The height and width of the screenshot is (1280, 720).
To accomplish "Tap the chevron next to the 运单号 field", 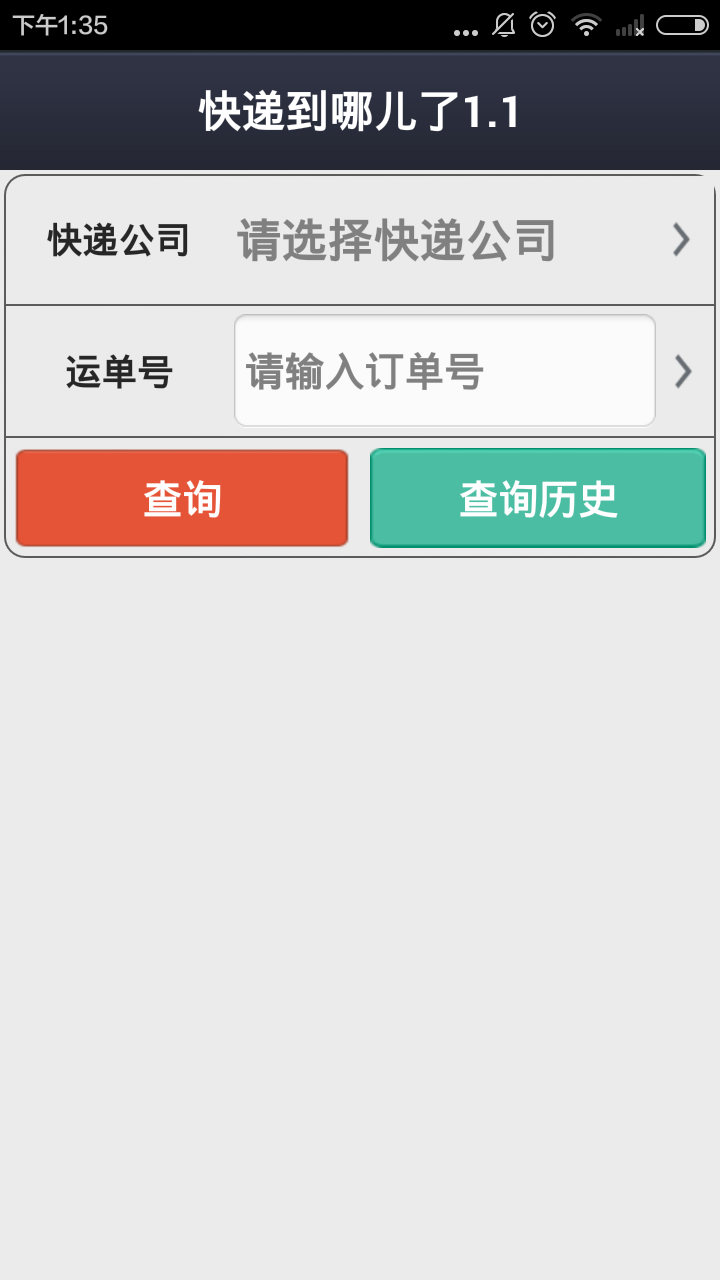I will tap(683, 371).
